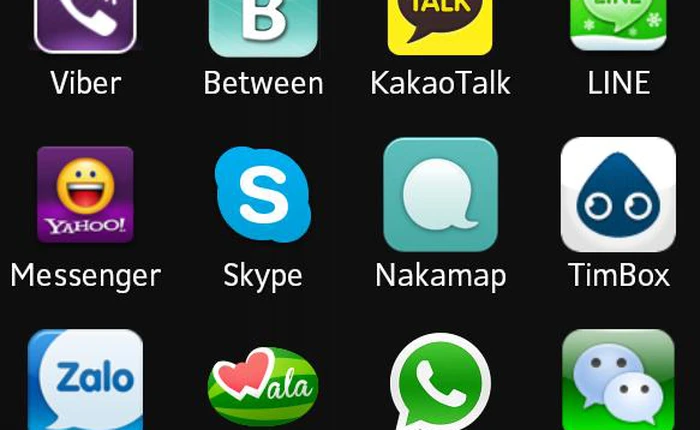The height and width of the screenshot is (430, 700).
Task: Open Yahoo Messenger
Action: pyautogui.click(x=85, y=195)
